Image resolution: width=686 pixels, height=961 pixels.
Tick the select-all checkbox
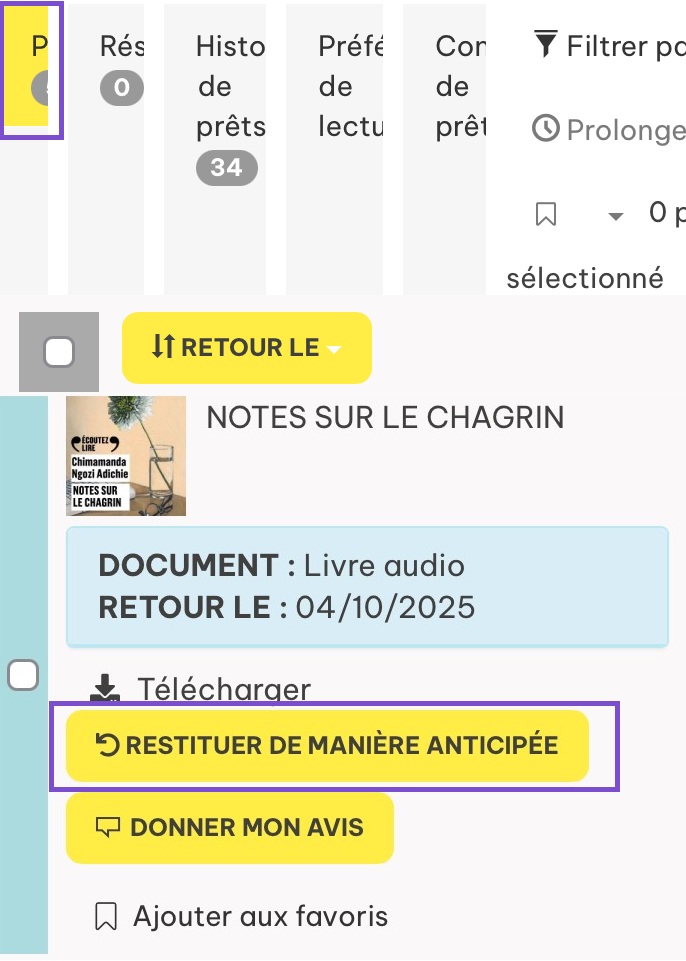(x=59, y=352)
